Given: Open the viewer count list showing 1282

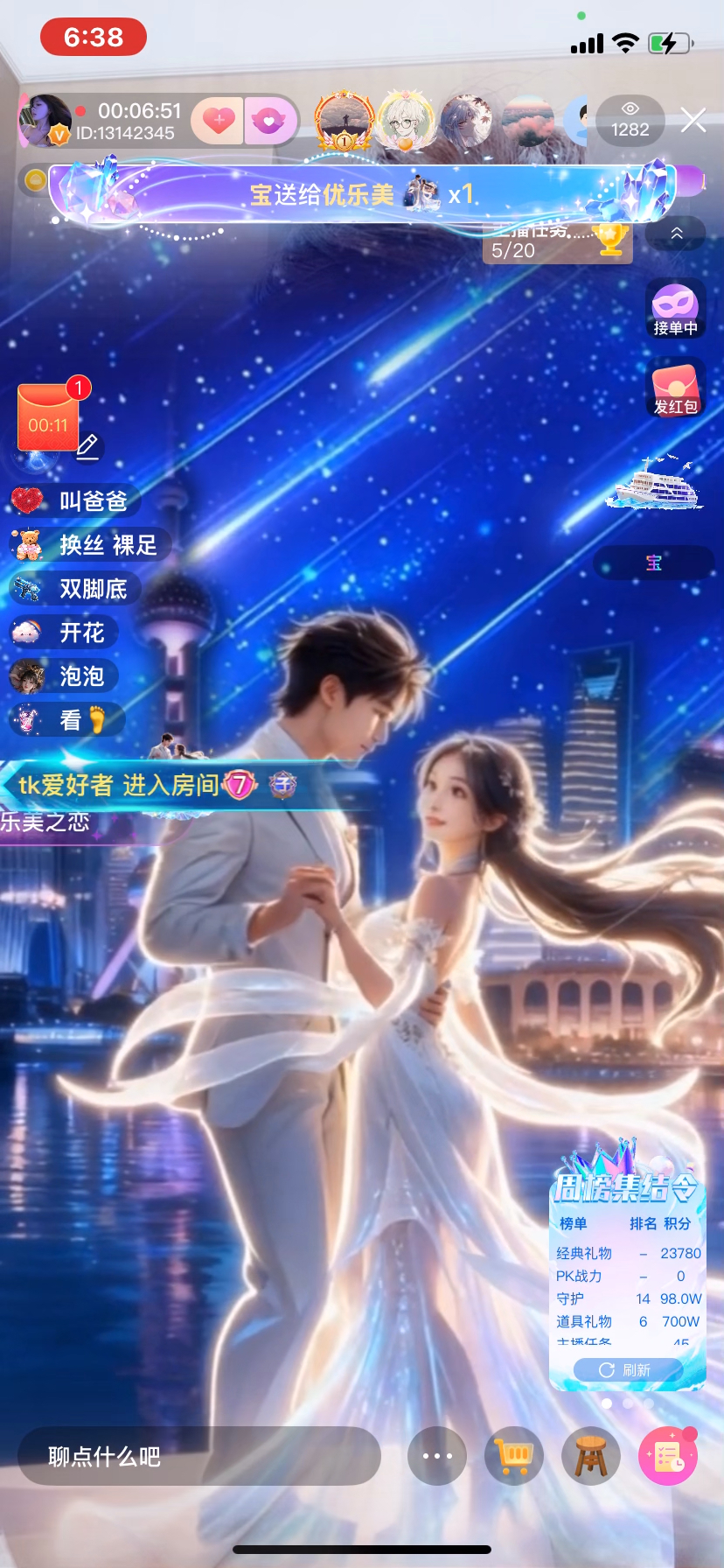Looking at the screenshot, I should (x=630, y=120).
